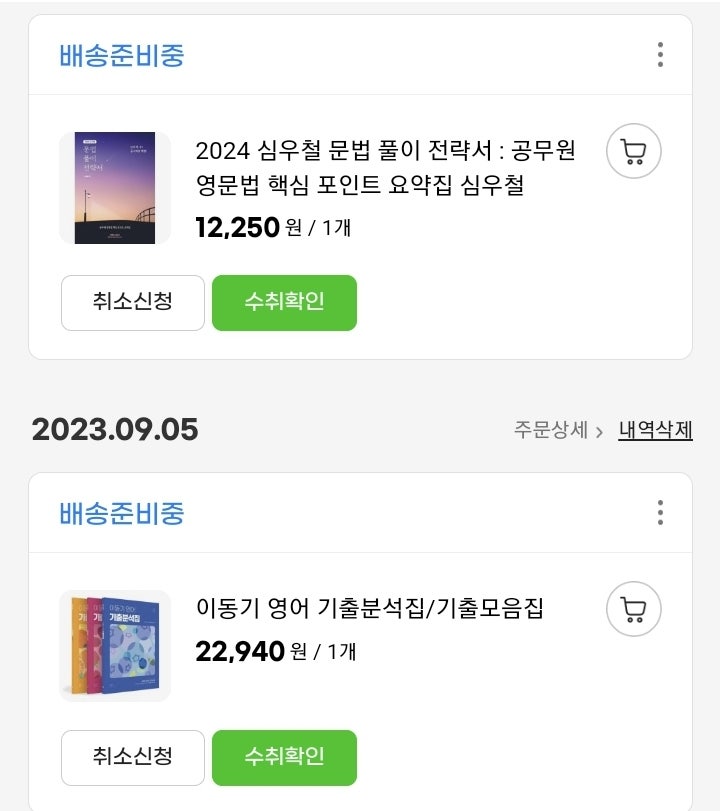Add 이동기 영어 기출분석집 to cart

pyautogui.click(x=634, y=609)
